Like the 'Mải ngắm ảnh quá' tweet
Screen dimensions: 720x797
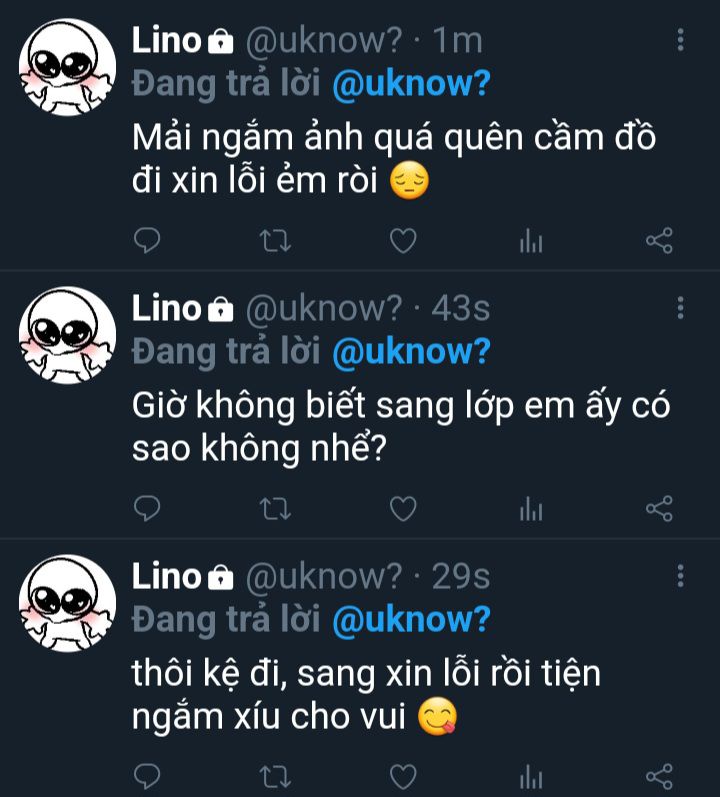tap(403, 241)
